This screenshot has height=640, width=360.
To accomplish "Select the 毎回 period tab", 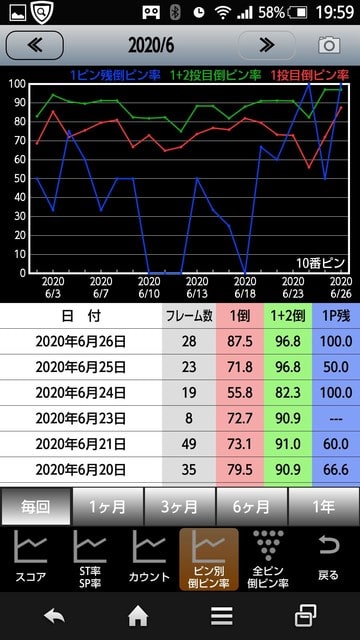I will [x=36, y=507].
